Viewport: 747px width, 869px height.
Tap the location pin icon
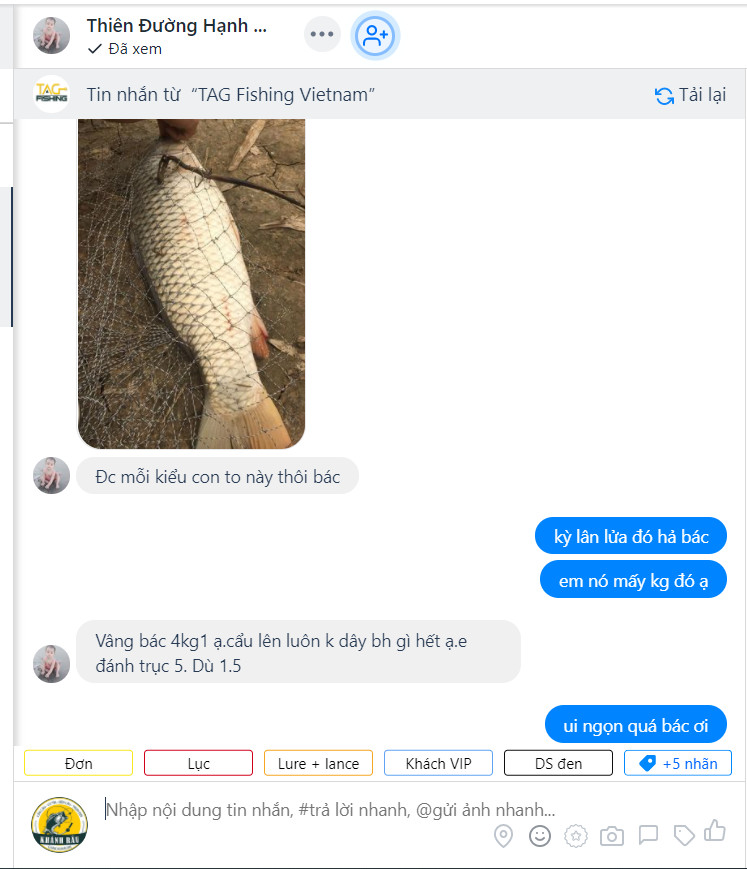[504, 836]
